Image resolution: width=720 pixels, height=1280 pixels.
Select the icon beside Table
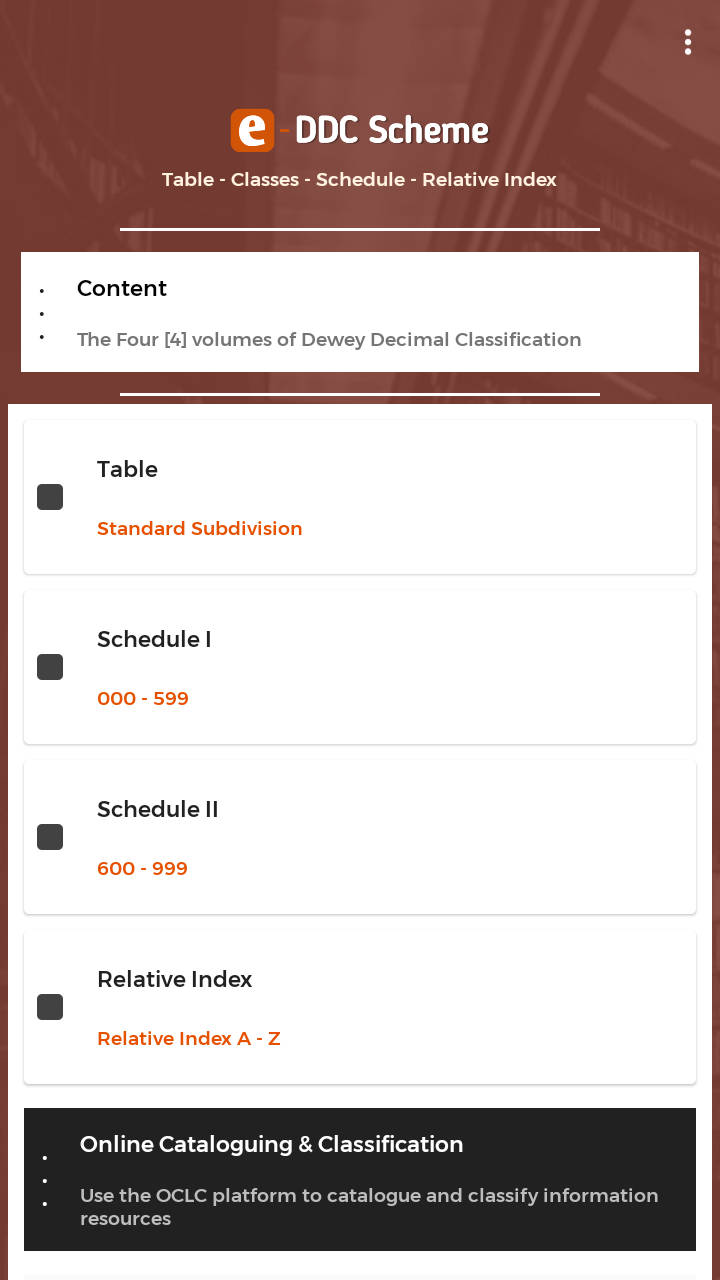[50, 496]
